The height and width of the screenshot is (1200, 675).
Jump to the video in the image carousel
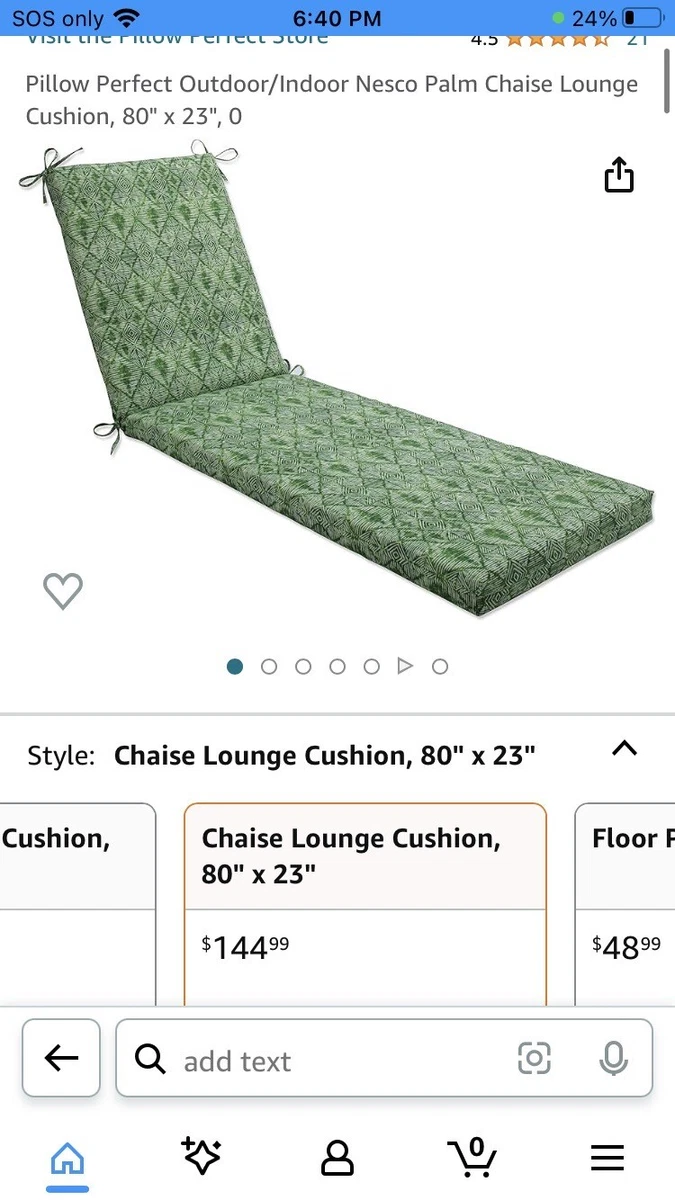tap(405, 666)
